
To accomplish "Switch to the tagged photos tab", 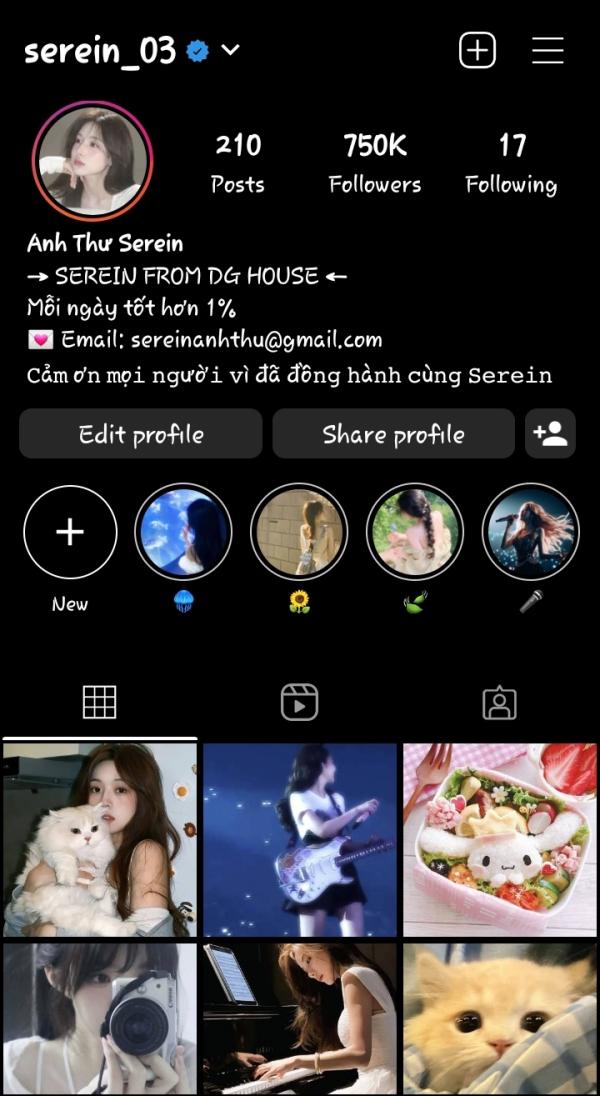I will (x=499, y=703).
